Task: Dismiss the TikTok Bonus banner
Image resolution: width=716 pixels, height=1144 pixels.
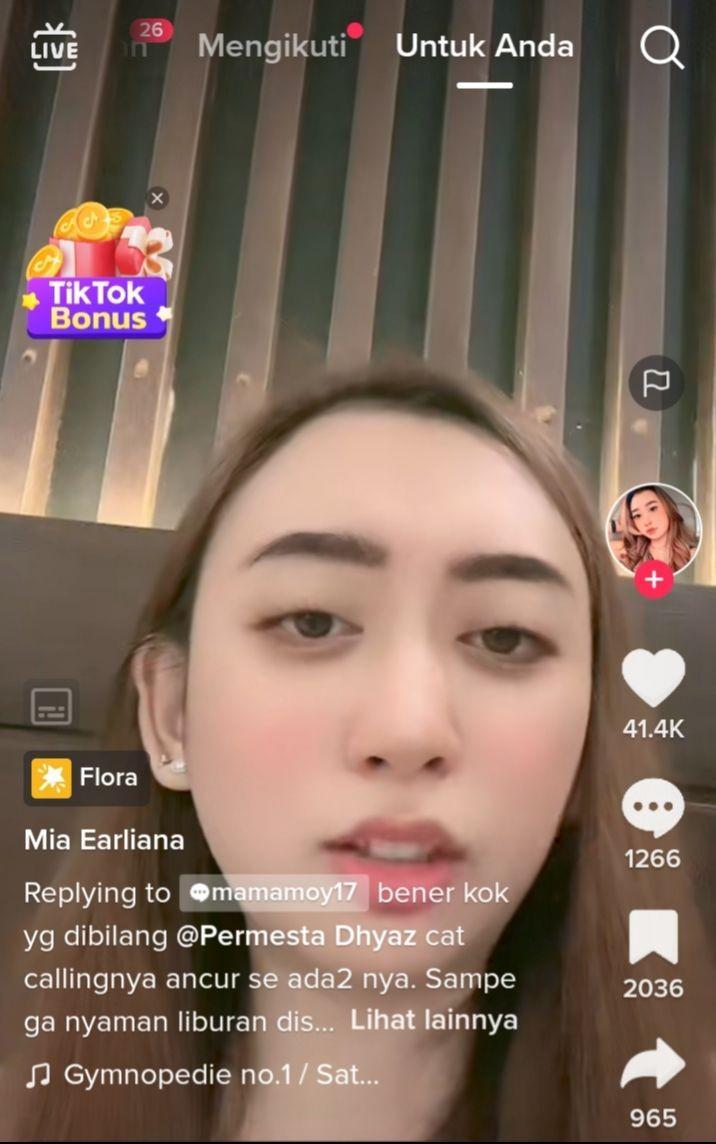Action: 157,198
